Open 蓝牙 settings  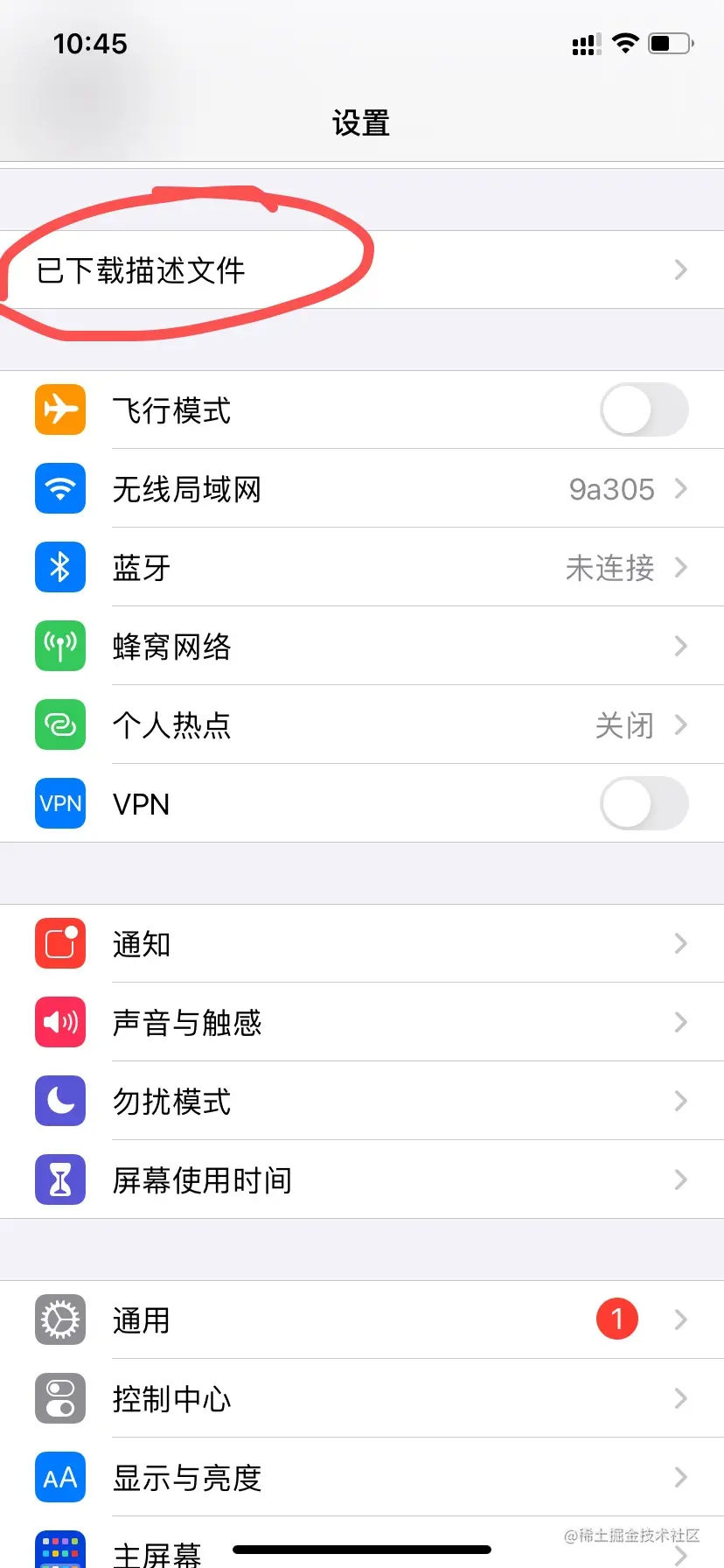point(362,568)
